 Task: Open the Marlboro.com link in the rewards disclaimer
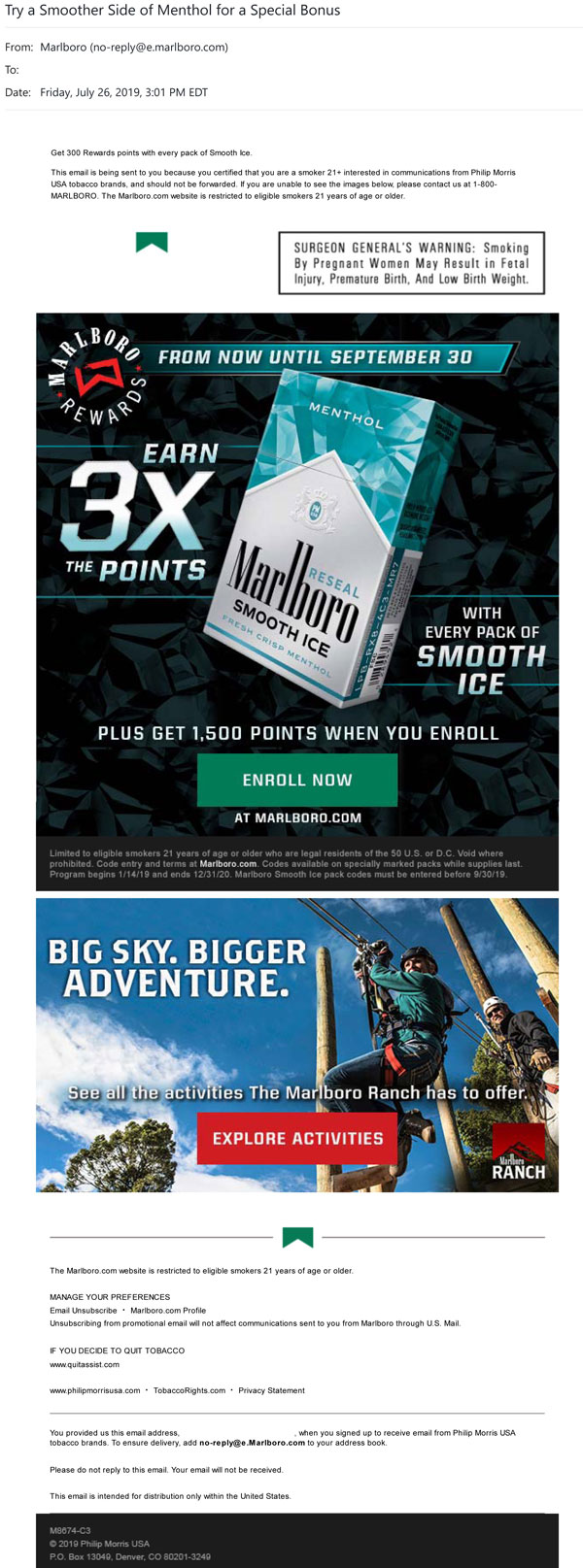228,863
